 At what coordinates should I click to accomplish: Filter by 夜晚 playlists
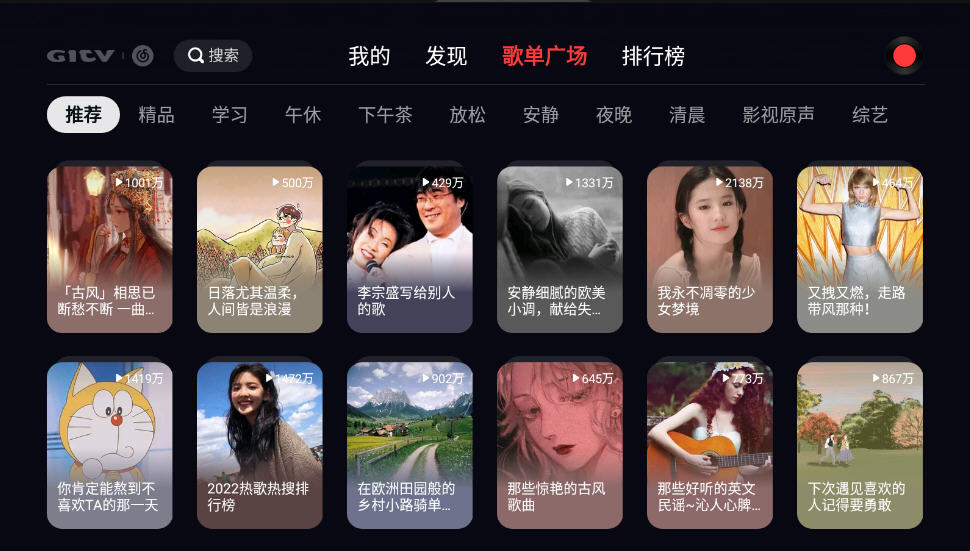pyautogui.click(x=614, y=115)
